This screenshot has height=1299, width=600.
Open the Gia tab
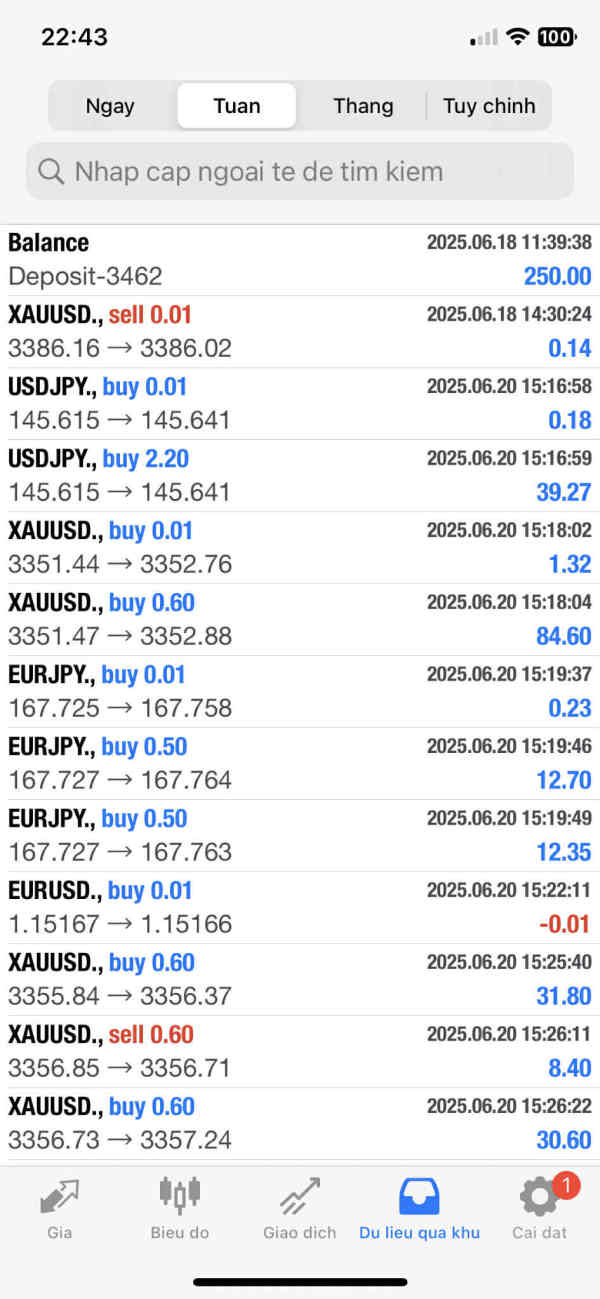(x=60, y=1208)
